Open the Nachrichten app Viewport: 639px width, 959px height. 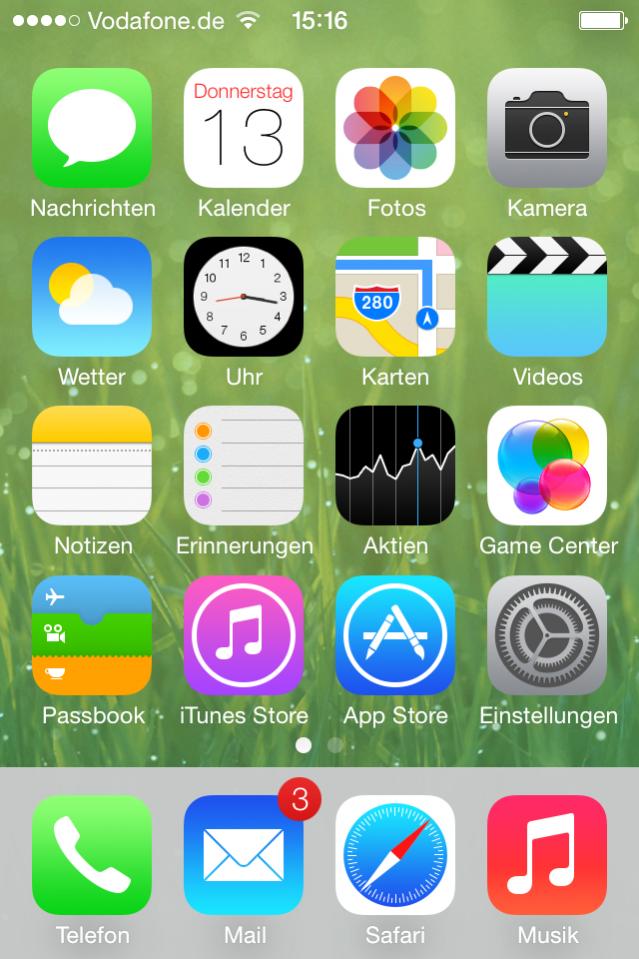tap(92, 128)
